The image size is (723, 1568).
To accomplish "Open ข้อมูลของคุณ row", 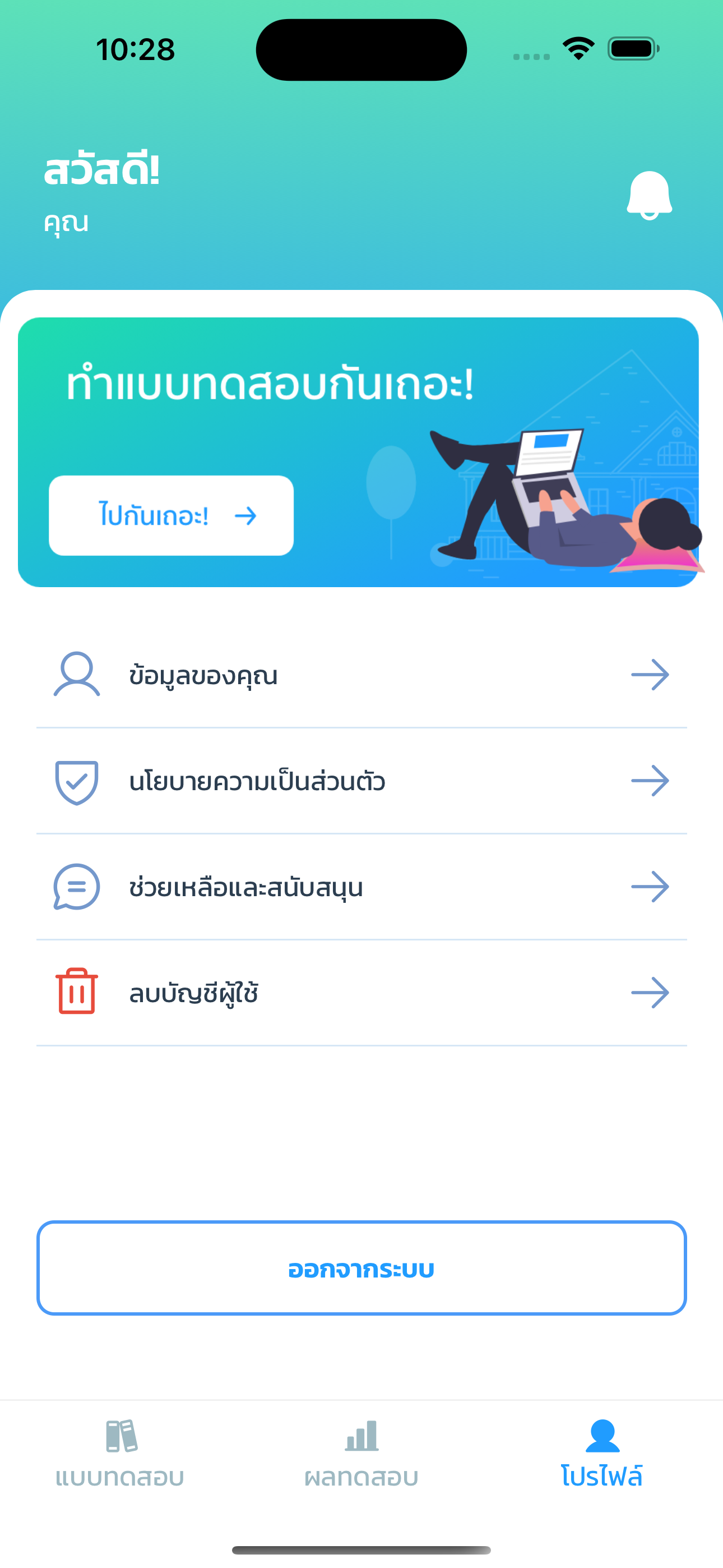I will (361, 675).
